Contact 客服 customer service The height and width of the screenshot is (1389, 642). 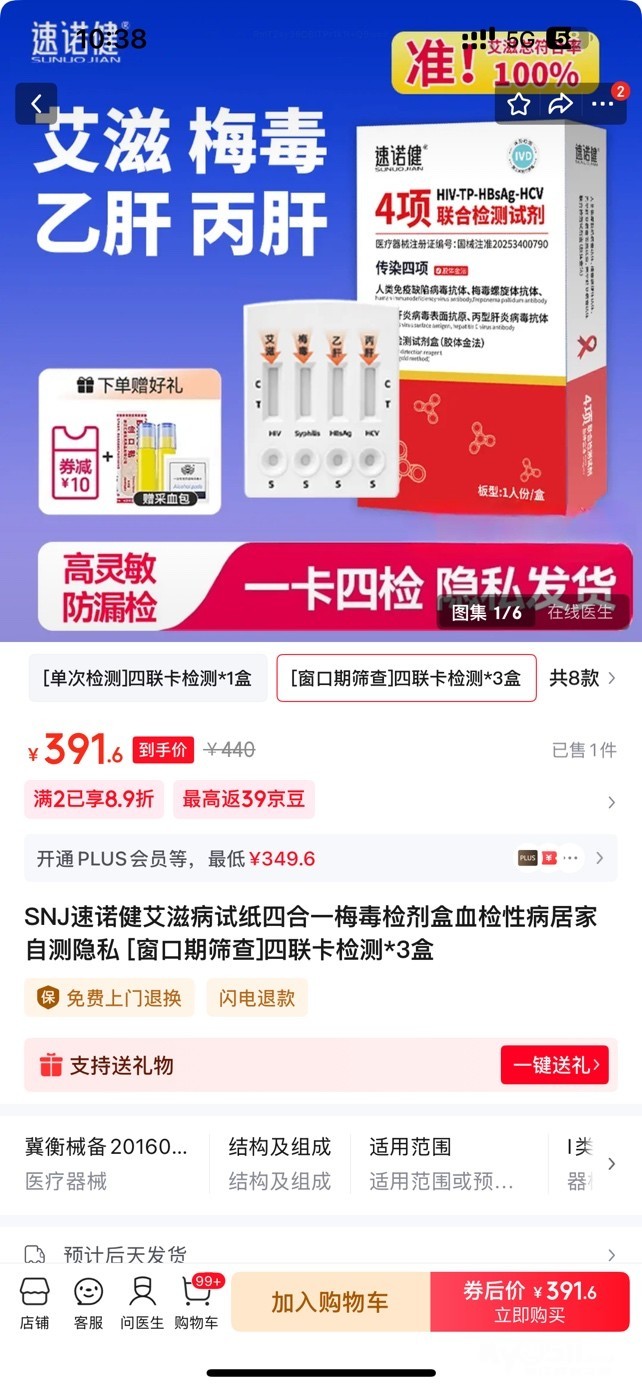(88, 1304)
